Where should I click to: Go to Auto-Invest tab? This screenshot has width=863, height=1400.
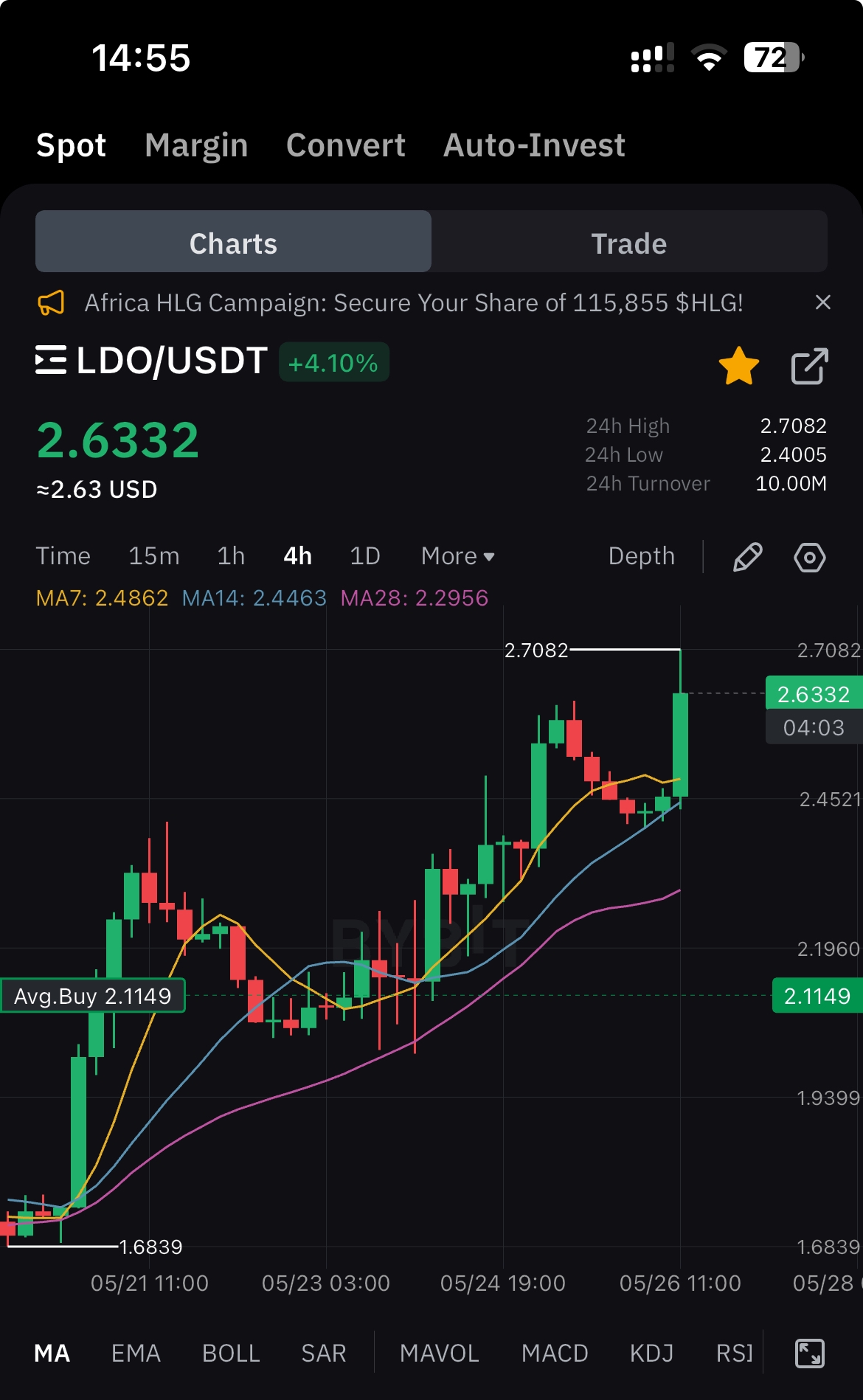pos(534,145)
